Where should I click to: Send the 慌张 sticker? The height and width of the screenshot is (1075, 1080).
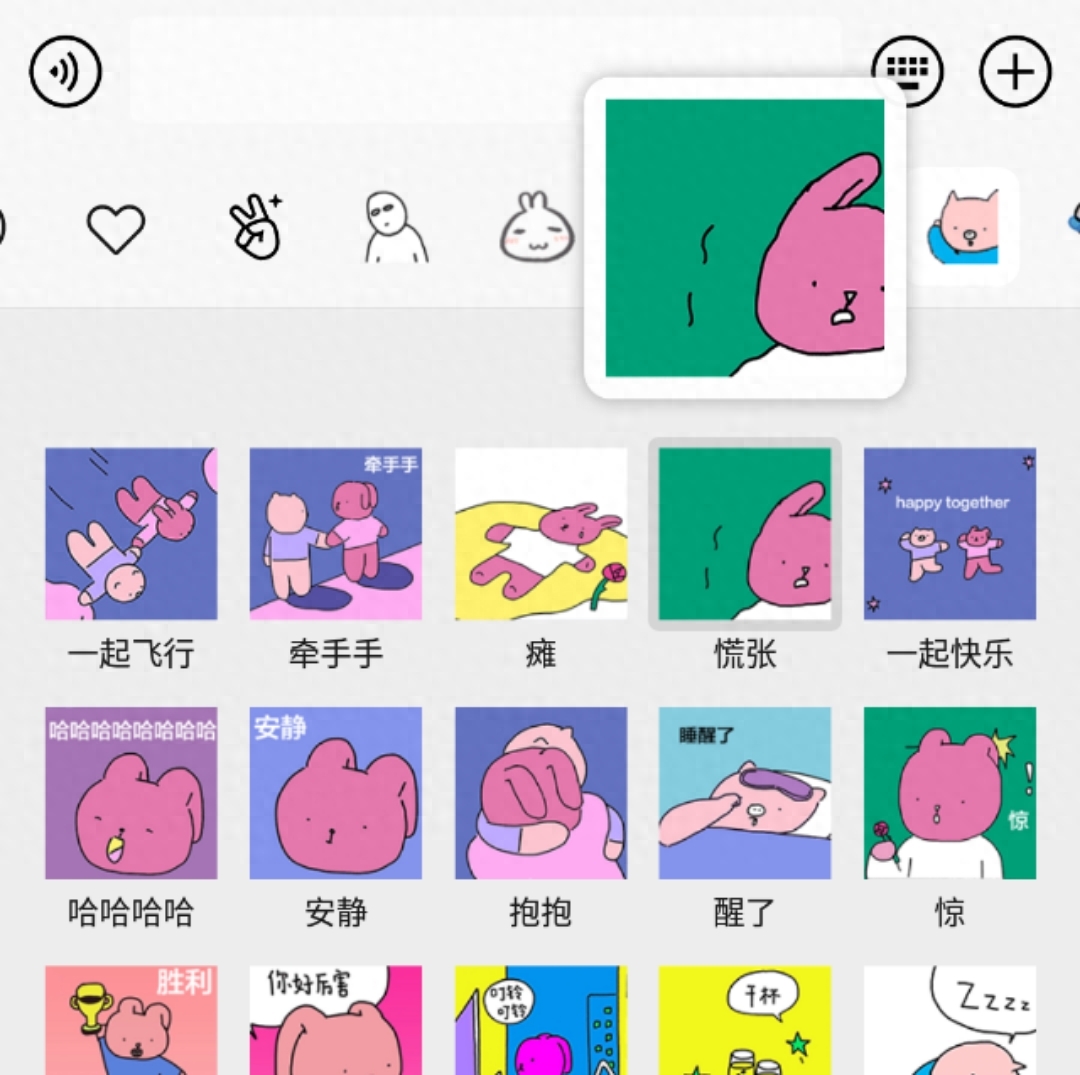745,534
